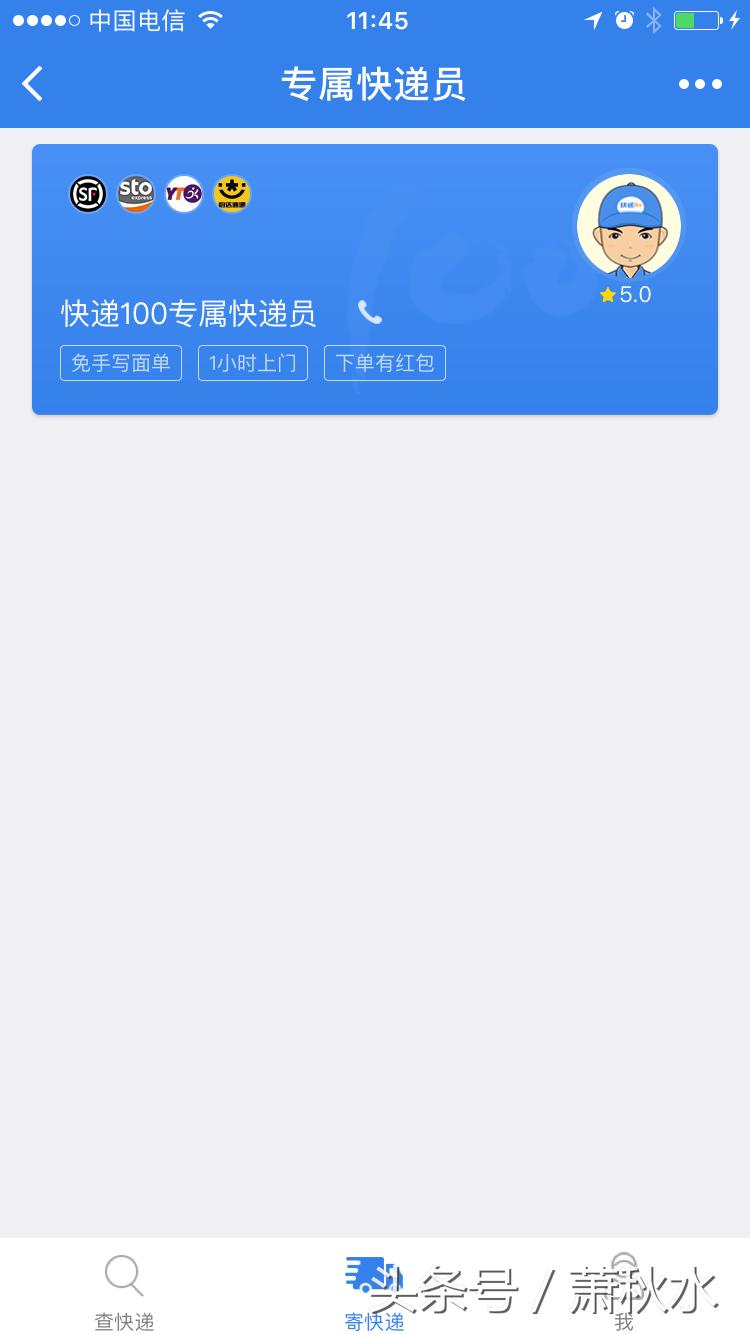Tap the back arrow to go back
Screen dimensions: 750x1334
coord(31,84)
